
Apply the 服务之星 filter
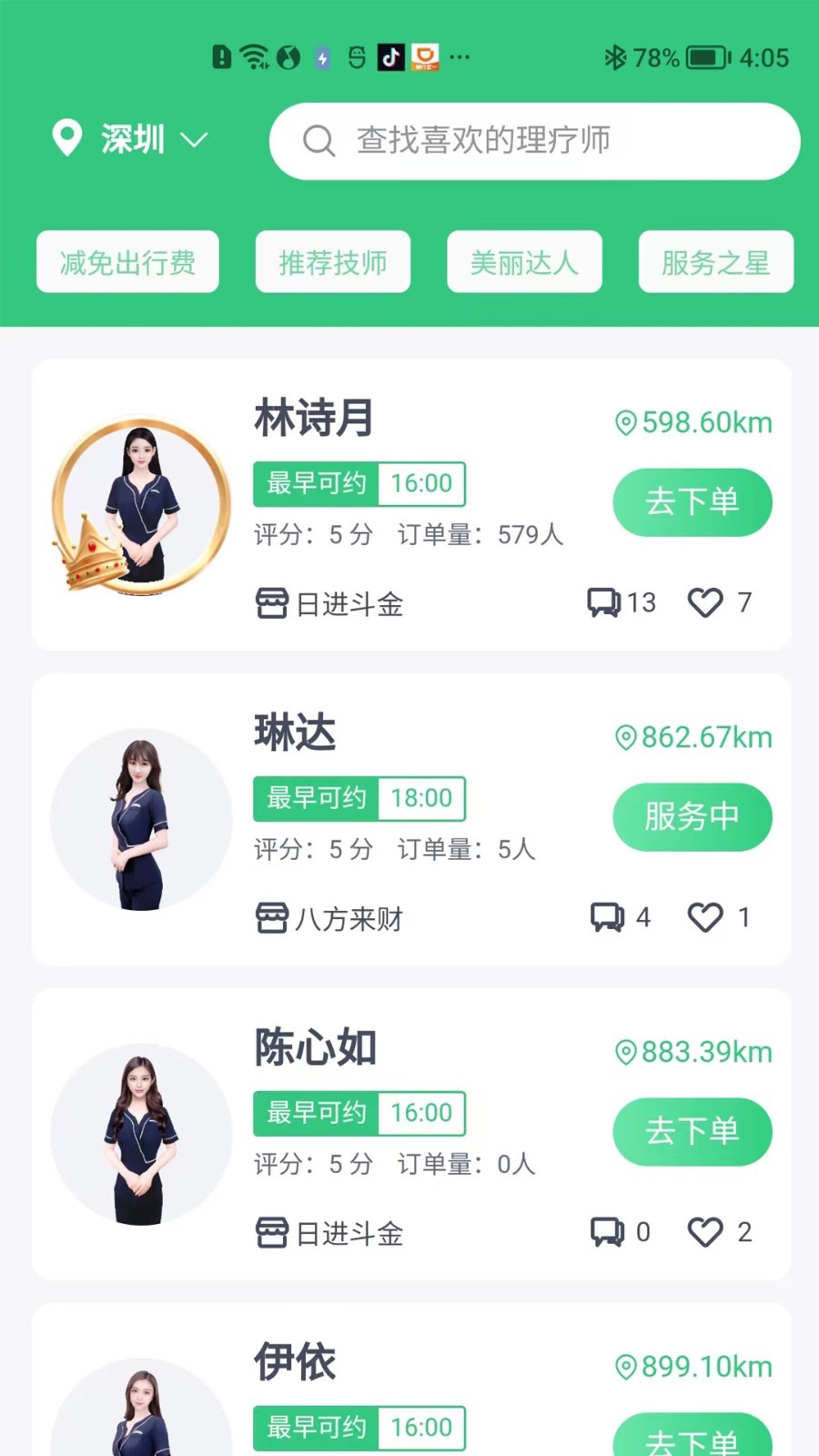pos(716,262)
